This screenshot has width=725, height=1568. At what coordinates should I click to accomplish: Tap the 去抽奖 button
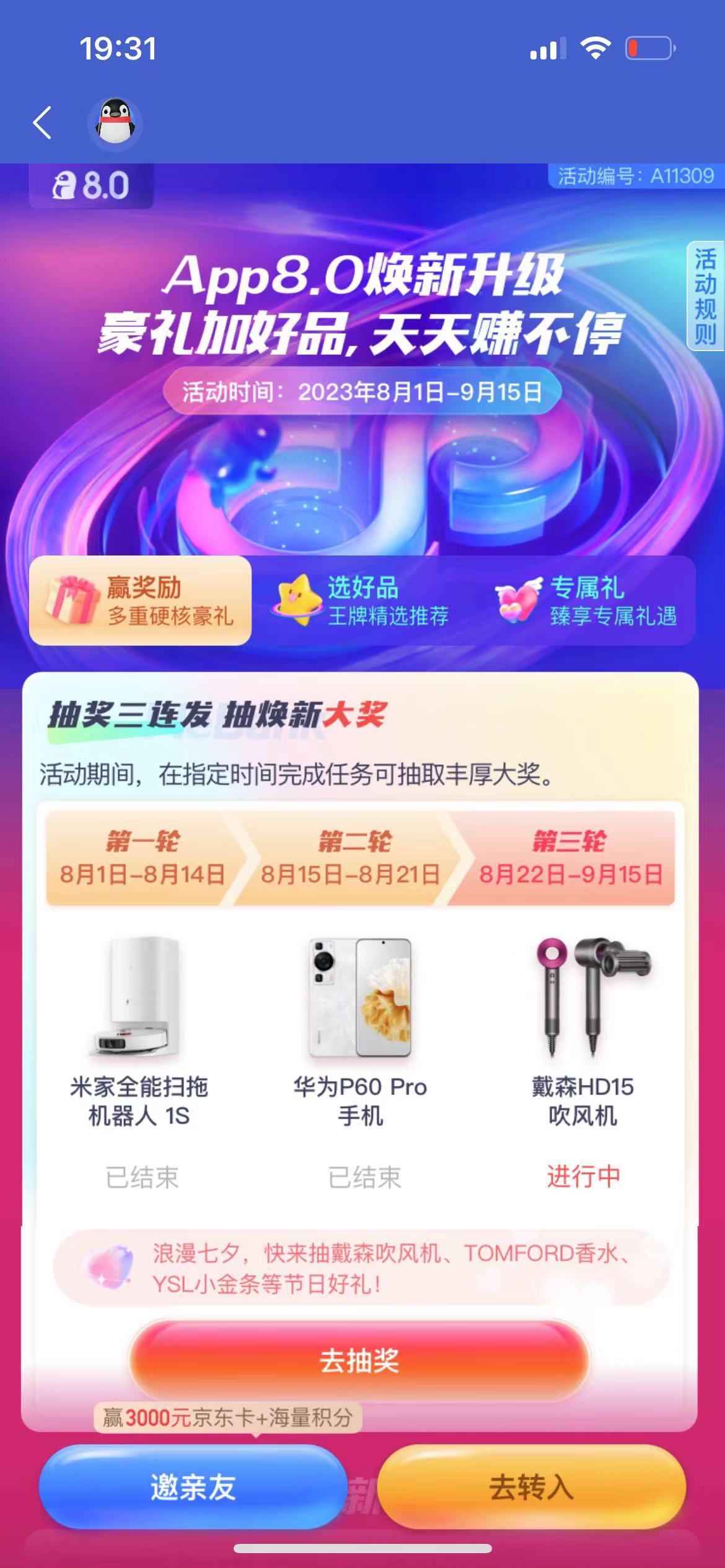[x=359, y=1361]
